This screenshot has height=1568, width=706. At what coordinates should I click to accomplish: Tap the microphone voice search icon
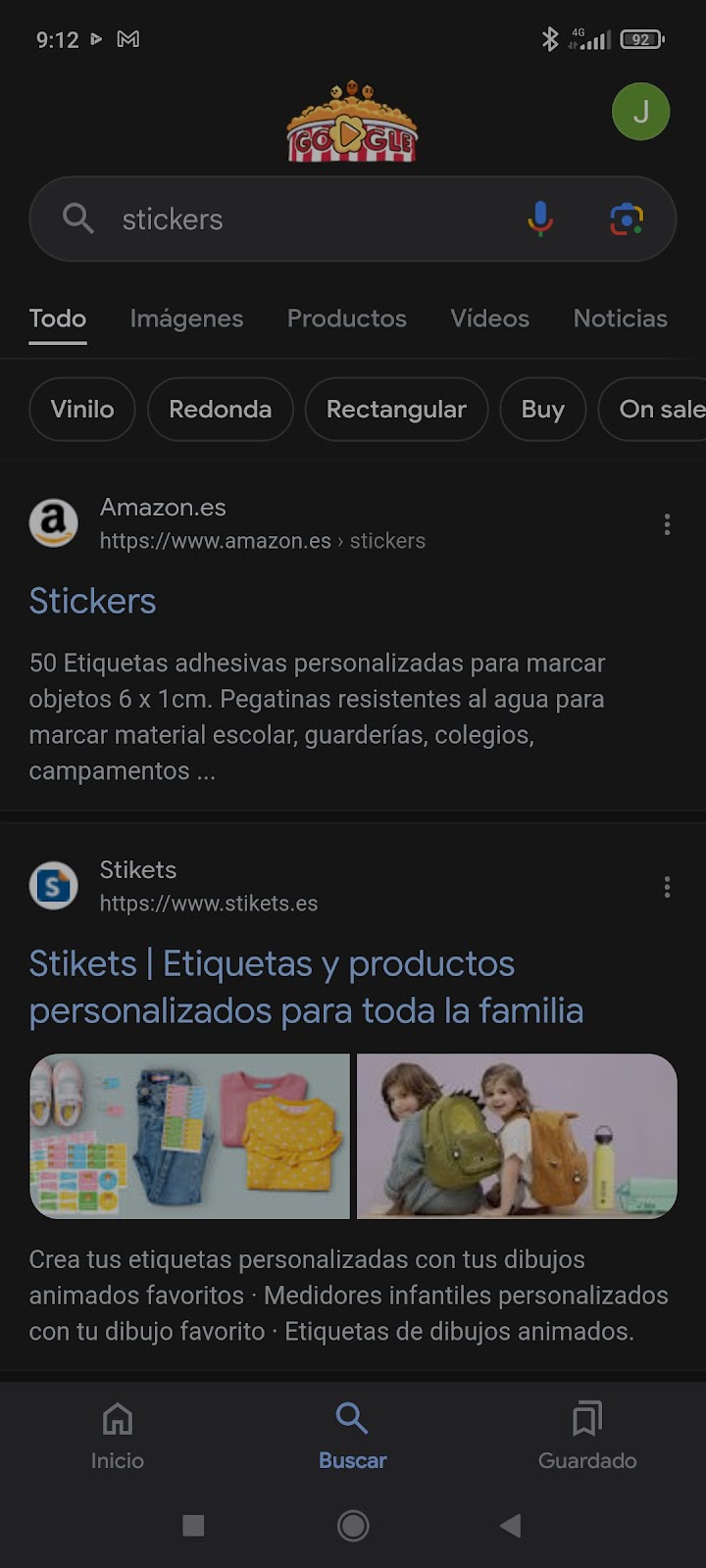pyautogui.click(x=539, y=219)
